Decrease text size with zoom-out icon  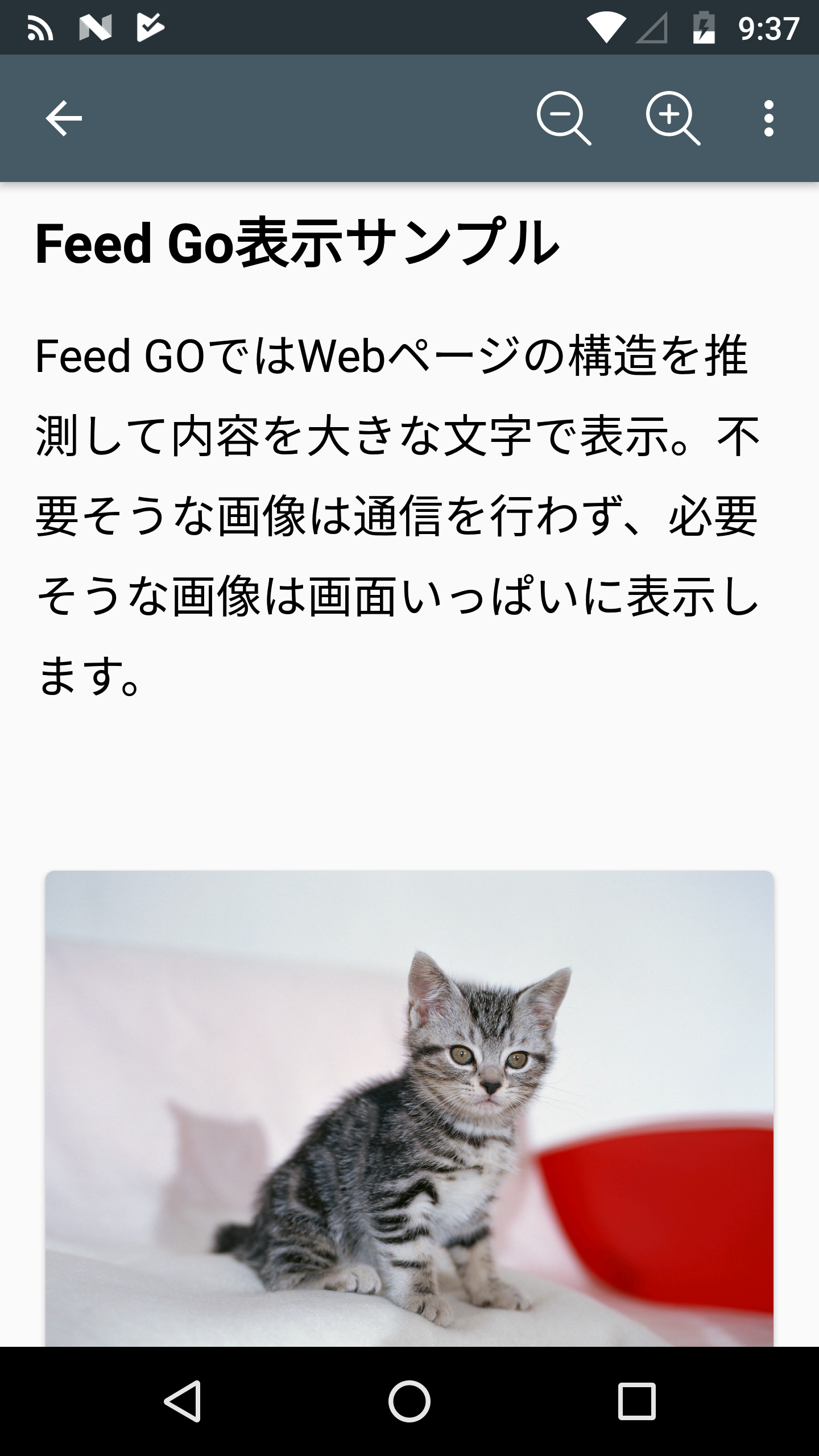click(564, 118)
